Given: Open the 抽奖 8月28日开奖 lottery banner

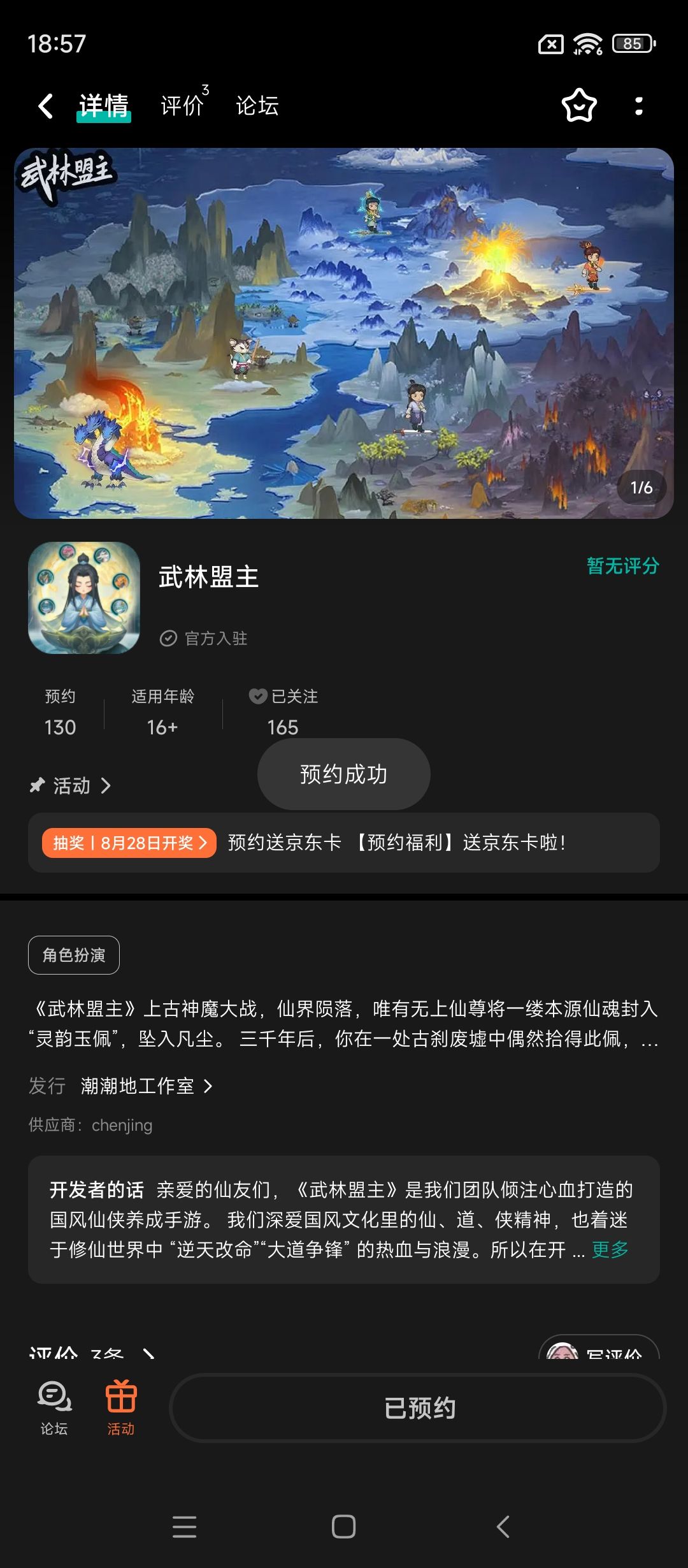Looking at the screenshot, I should 129,843.
